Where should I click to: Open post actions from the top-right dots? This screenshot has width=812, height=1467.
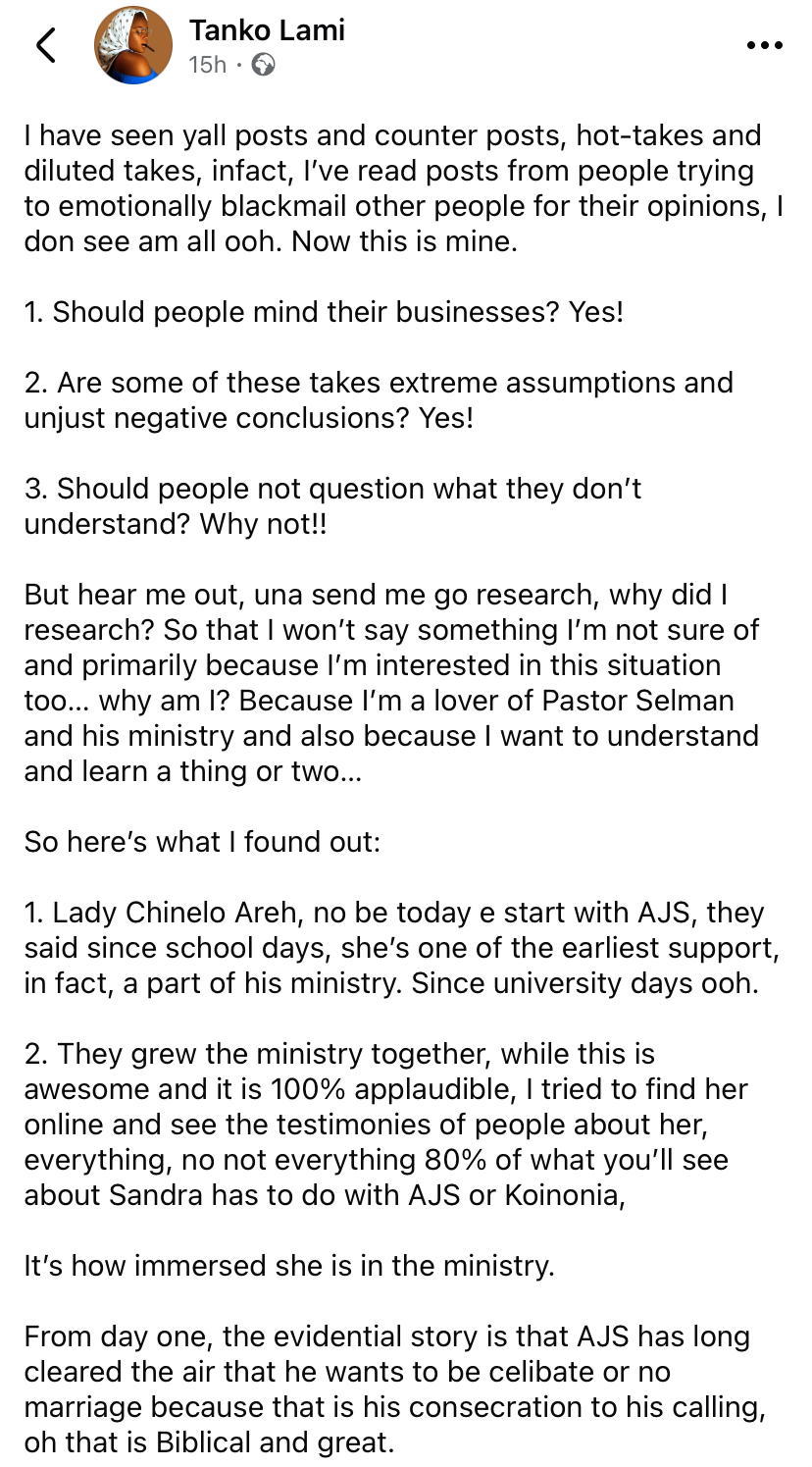click(x=764, y=44)
